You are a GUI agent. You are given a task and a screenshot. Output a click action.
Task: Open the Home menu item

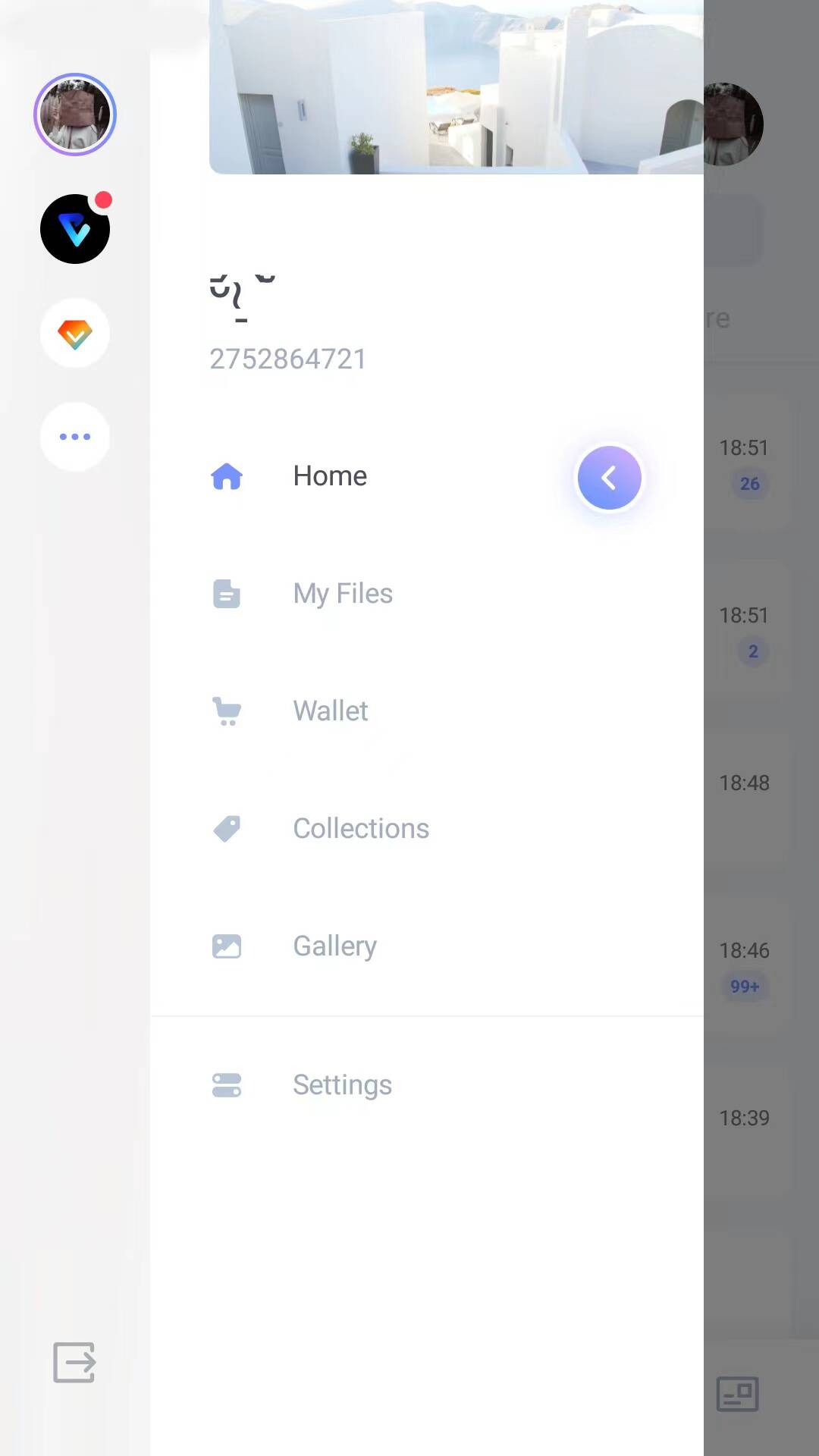point(329,476)
